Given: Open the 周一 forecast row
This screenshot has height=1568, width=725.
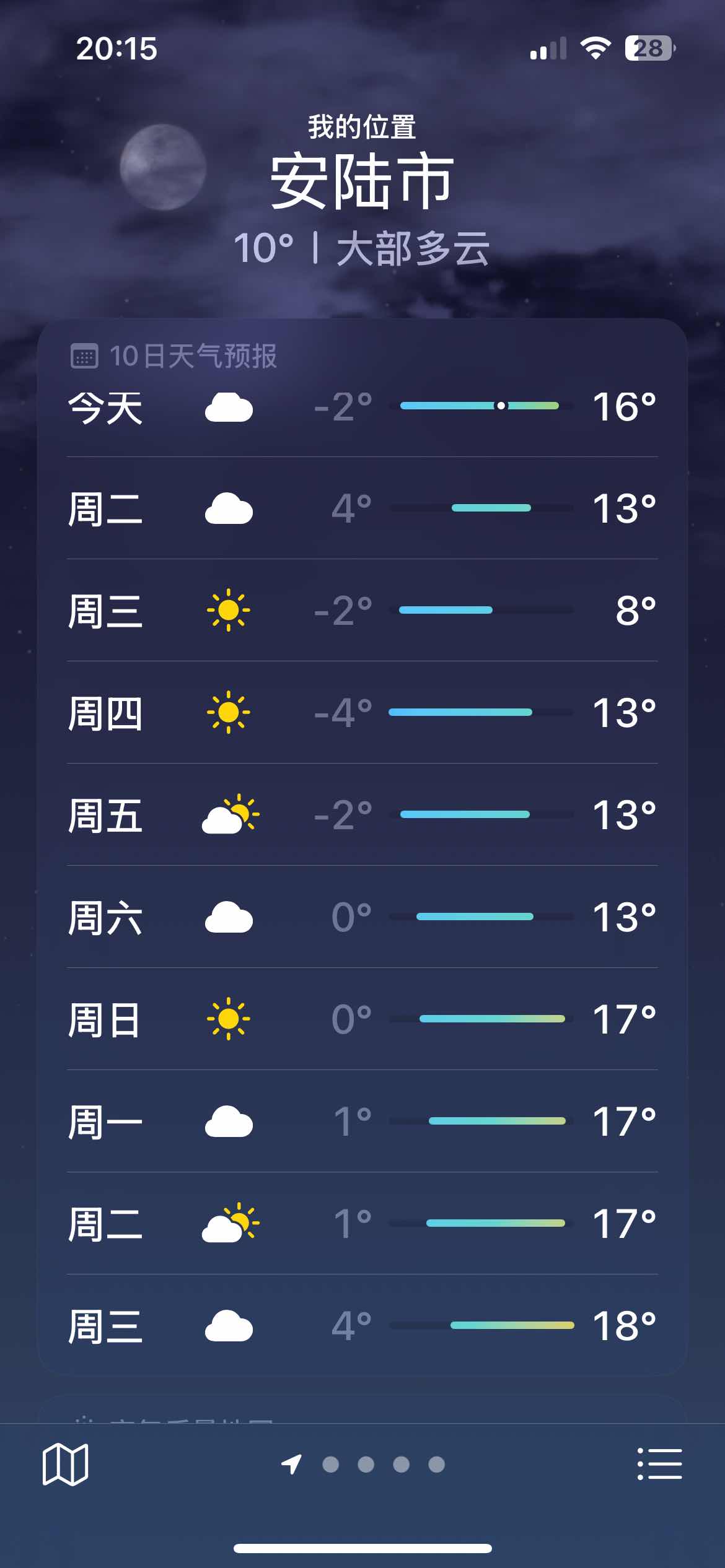Looking at the screenshot, I should pos(362,1122).
